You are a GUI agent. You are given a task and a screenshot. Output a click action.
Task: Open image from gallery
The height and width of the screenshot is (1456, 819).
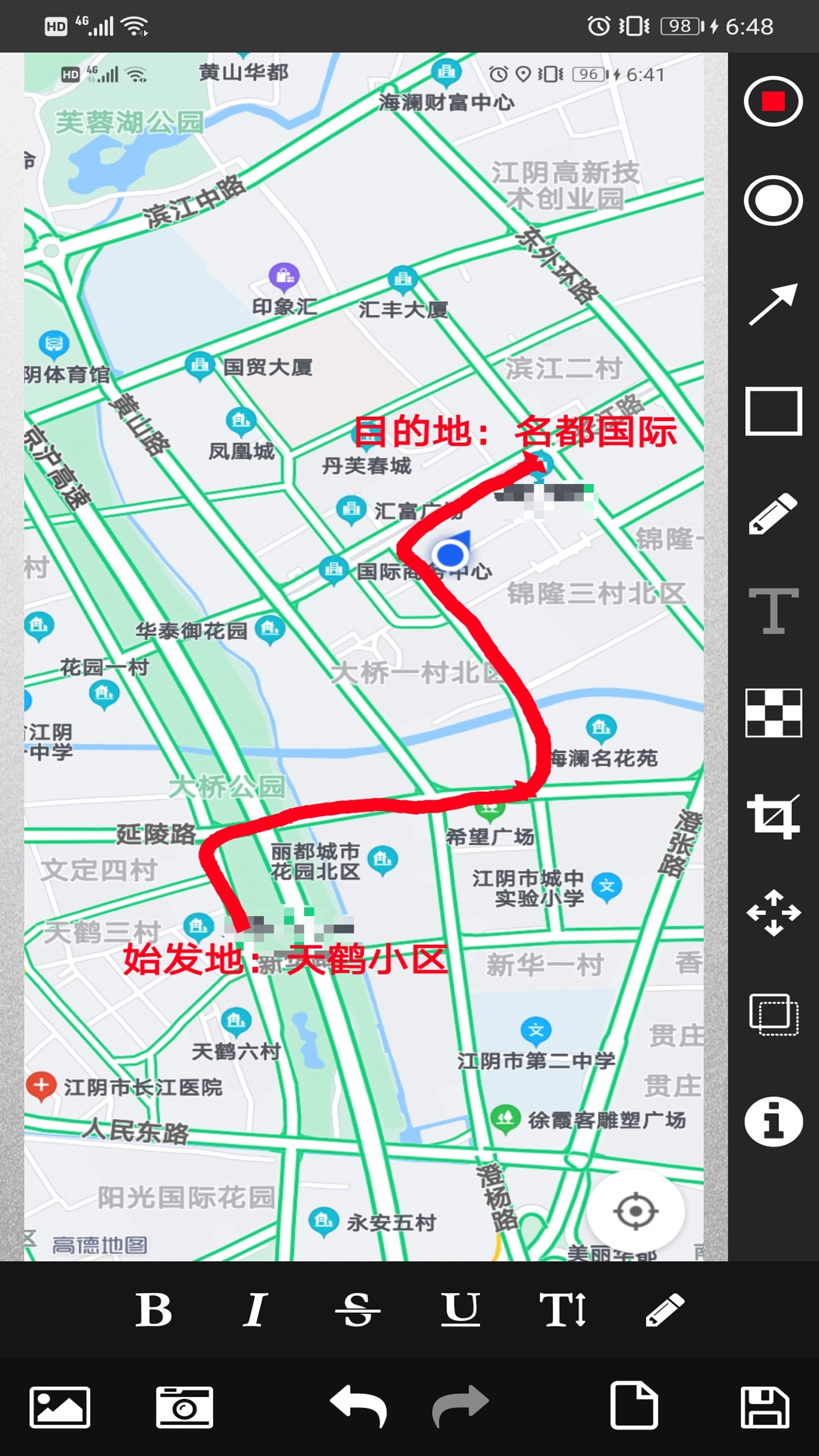point(59,1407)
